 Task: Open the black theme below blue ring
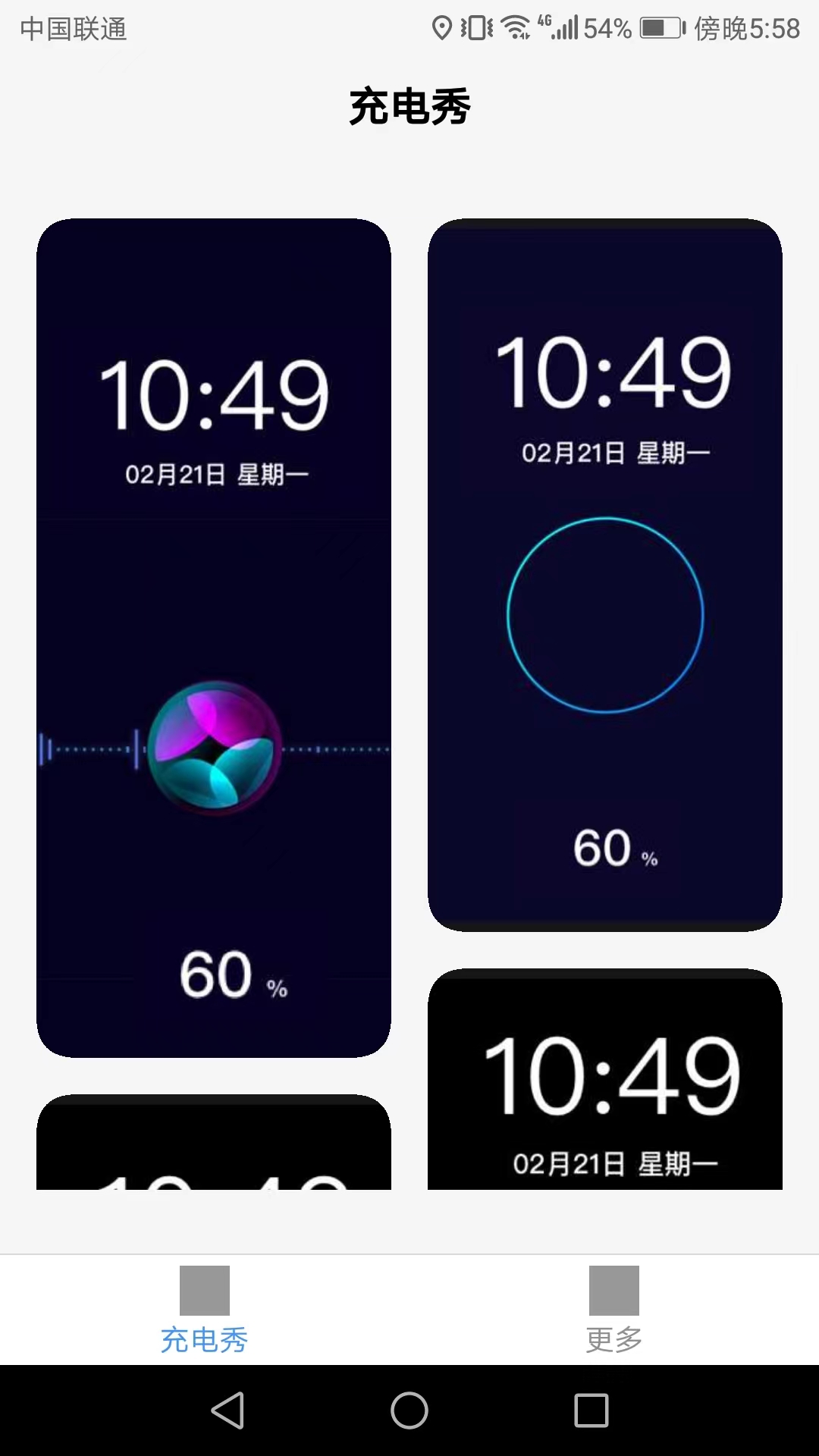(x=605, y=1078)
